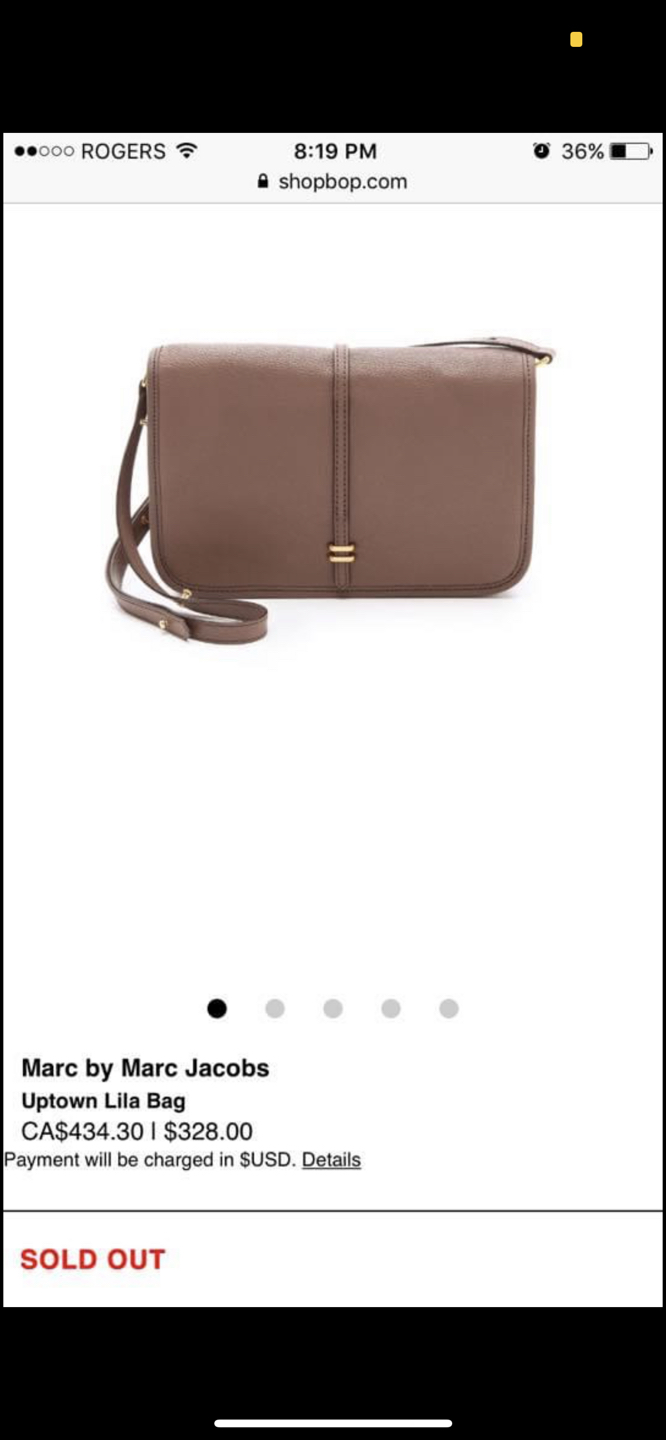Jump to the last product image dot
Image resolution: width=666 pixels, height=1440 pixels.
(x=449, y=1009)
